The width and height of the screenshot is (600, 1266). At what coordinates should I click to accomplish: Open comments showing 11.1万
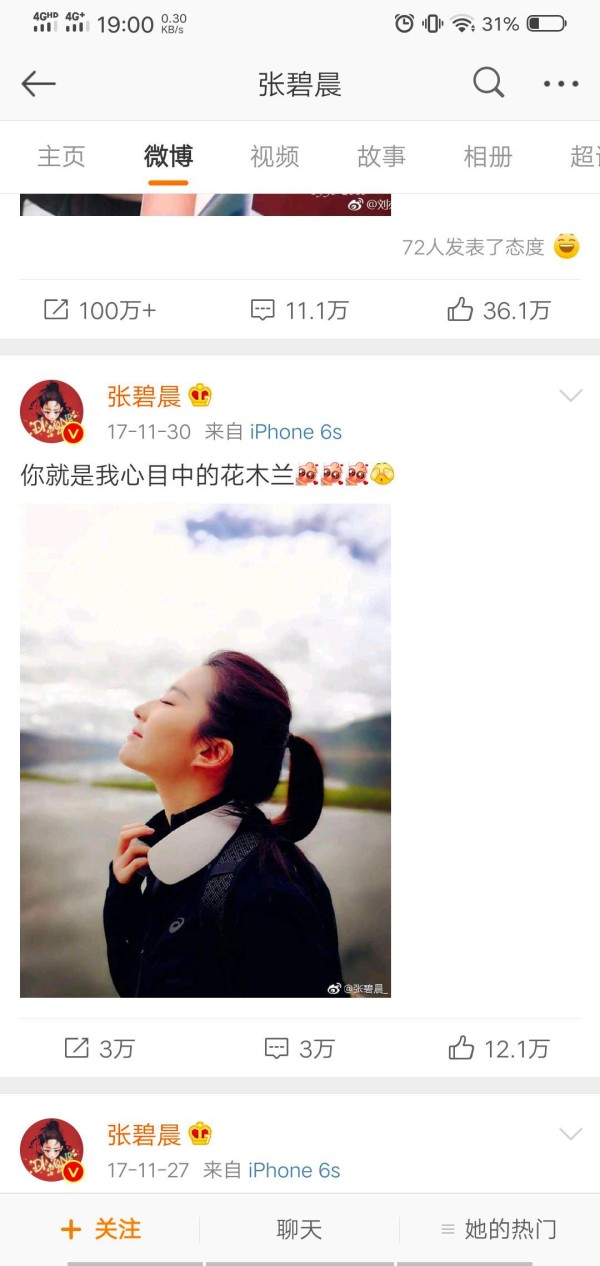[x=299, y=310]
